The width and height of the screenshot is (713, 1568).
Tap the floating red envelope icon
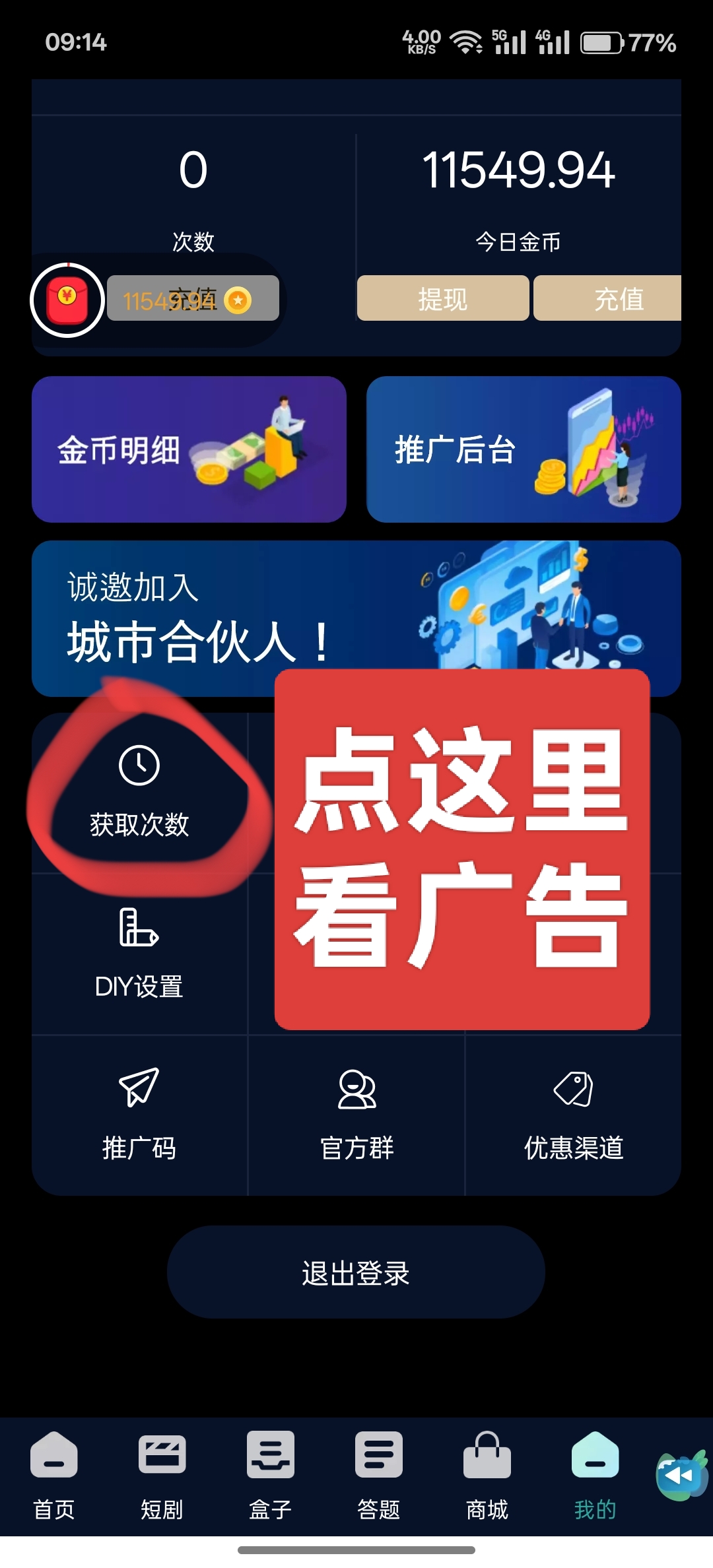coord(67,300)
